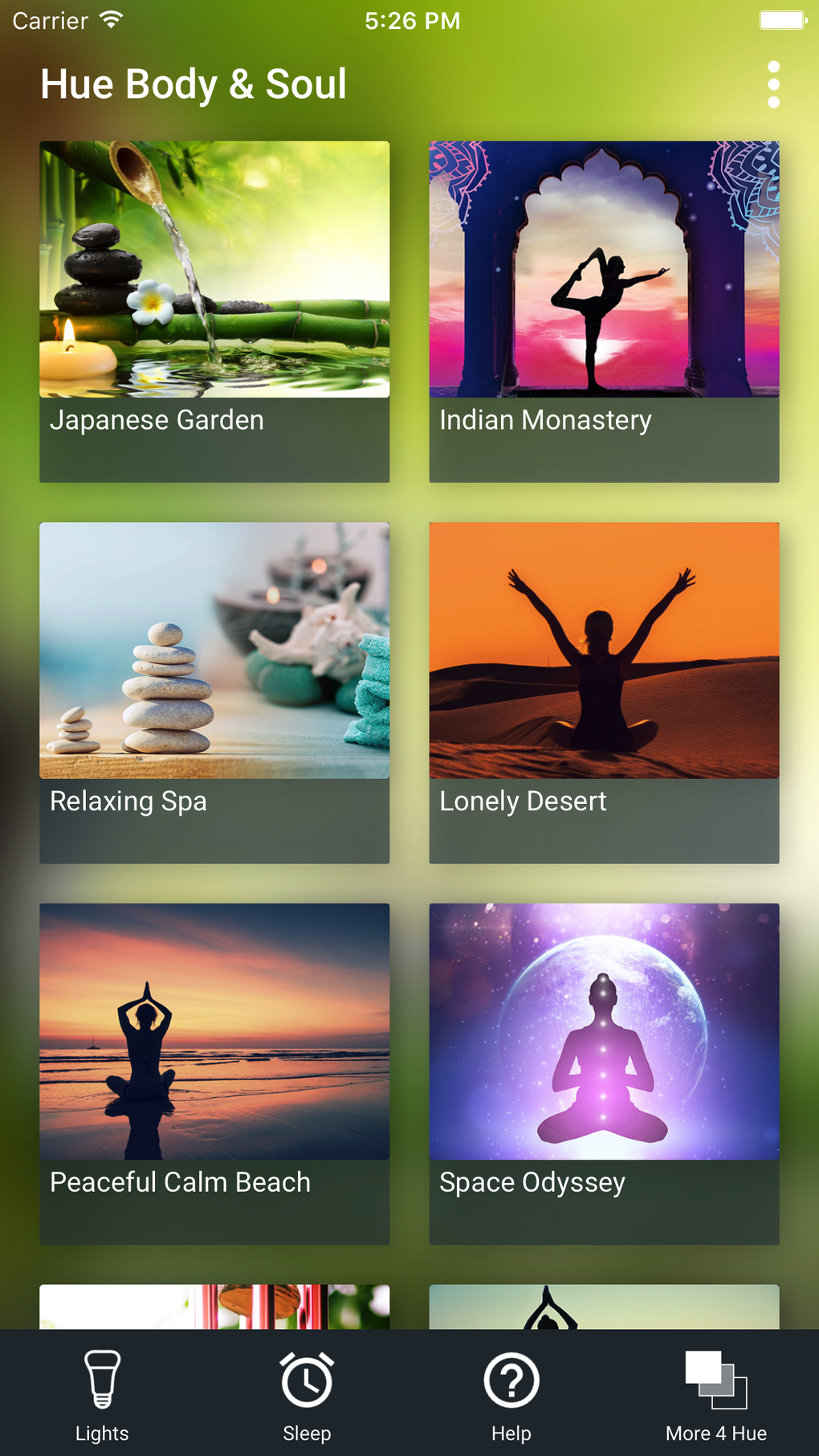Viewport: 819px width, 1456px height.
Task: Tap the Carrier status label
Action: point(48,20)
